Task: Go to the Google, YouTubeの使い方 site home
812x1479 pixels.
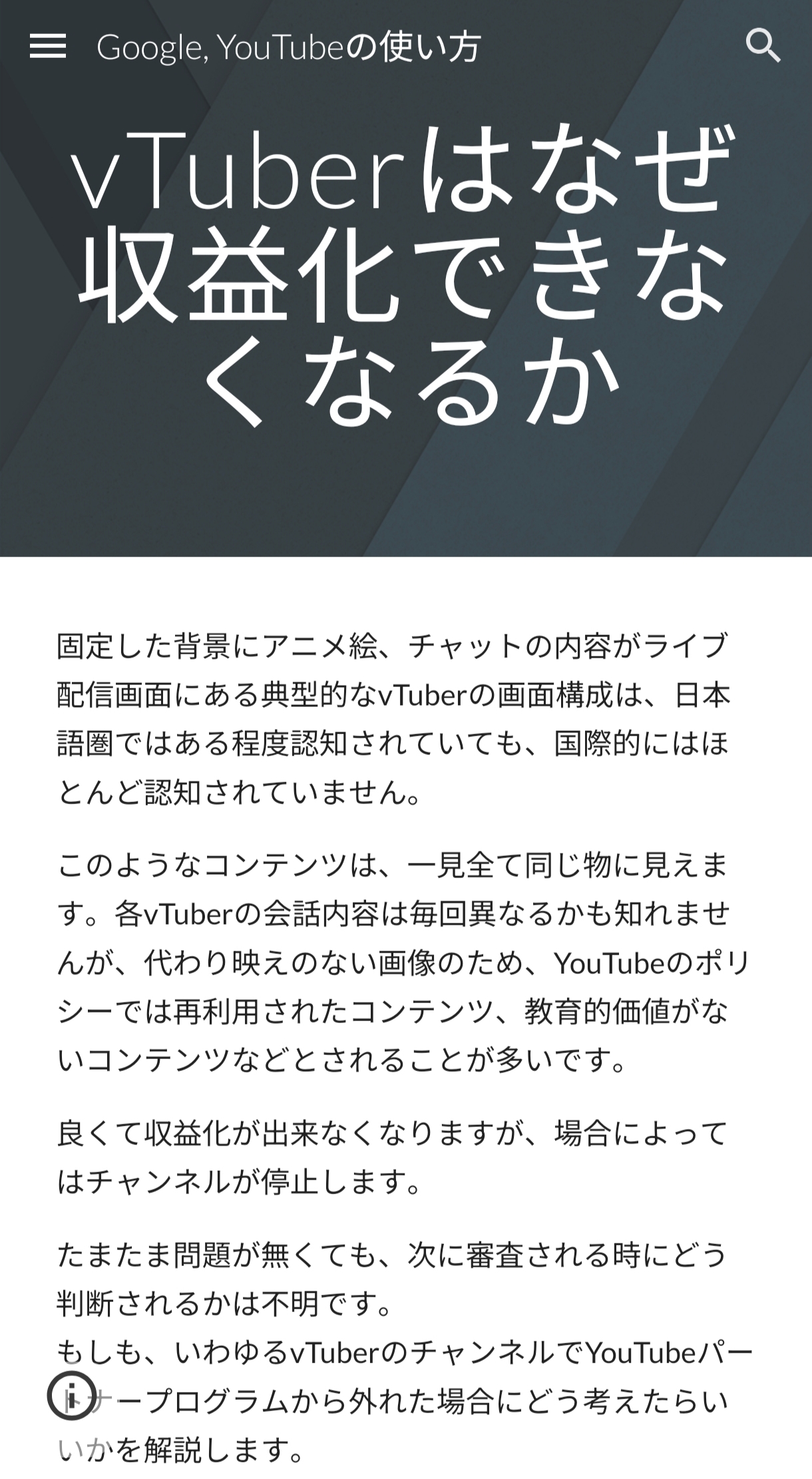Action: [x=288, y=47]
